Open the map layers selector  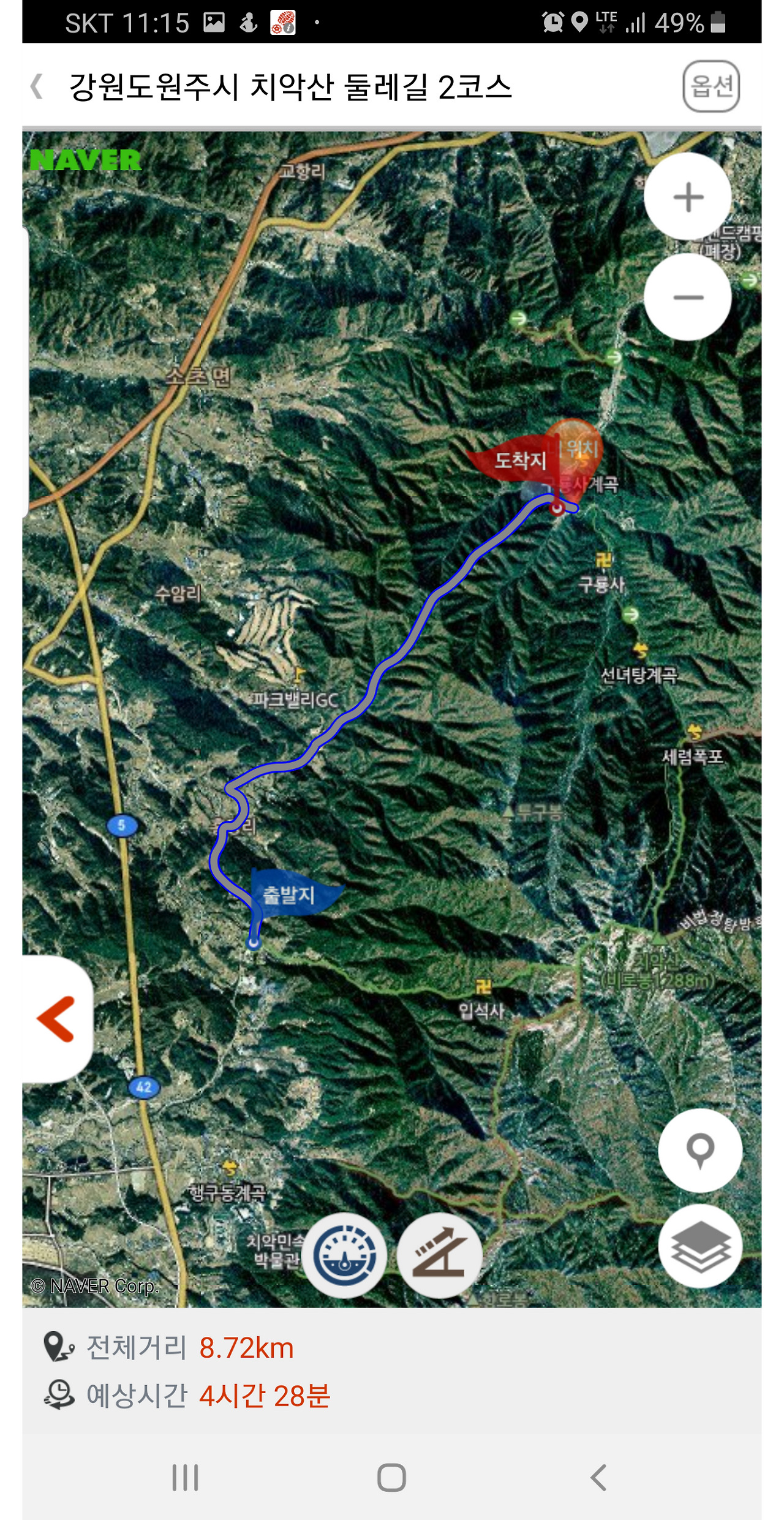point(700,1247)
